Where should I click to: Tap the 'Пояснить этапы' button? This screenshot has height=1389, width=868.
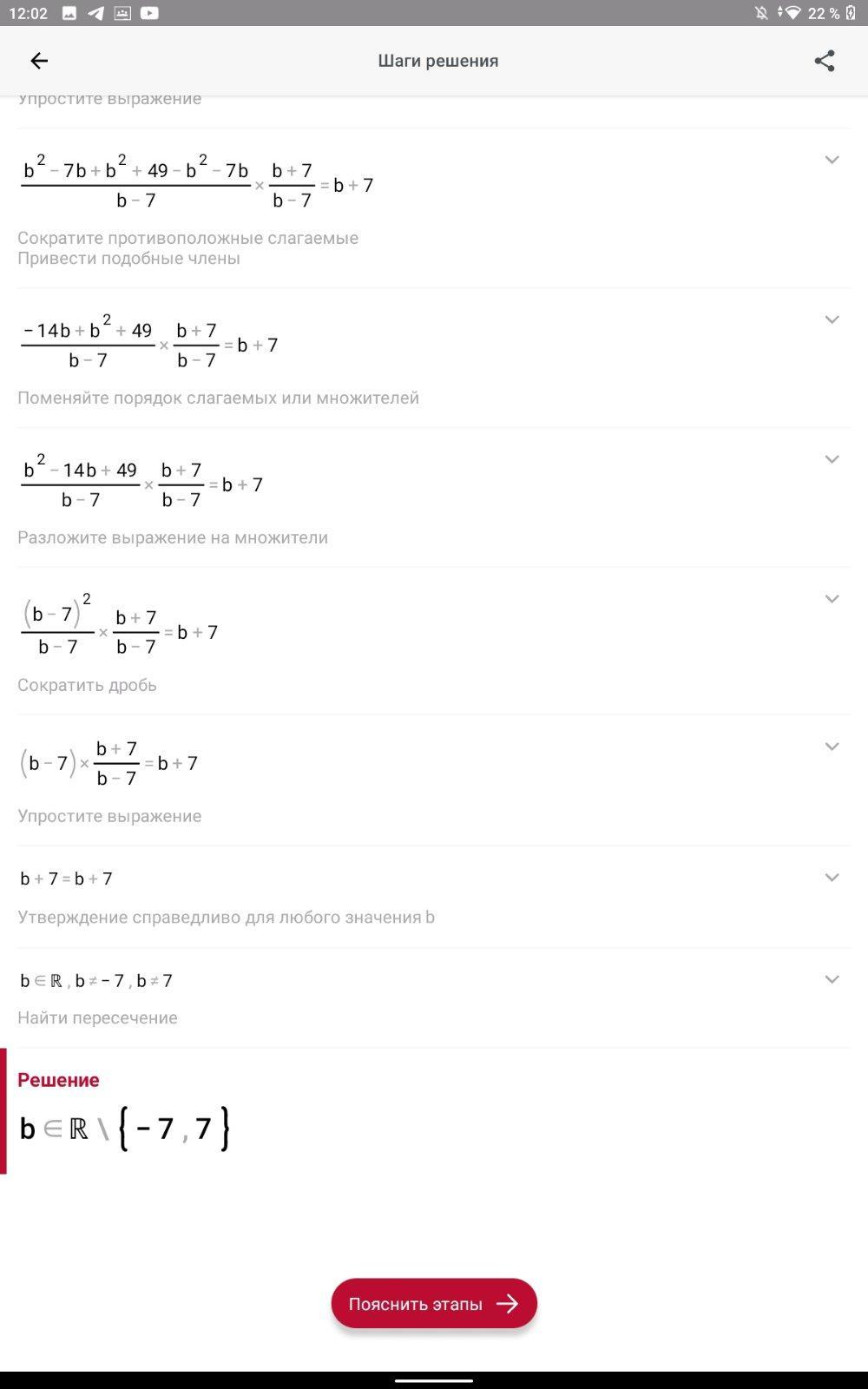tap(434, 1303)
